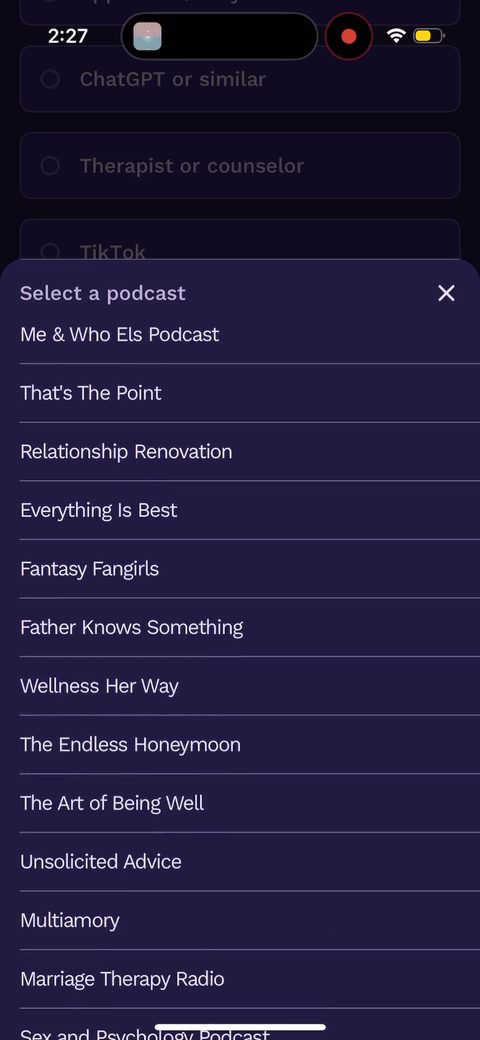The height and width of the screenshot is (1040, 480).
Task: Choose The Art of Being Well
Action: 250,803
